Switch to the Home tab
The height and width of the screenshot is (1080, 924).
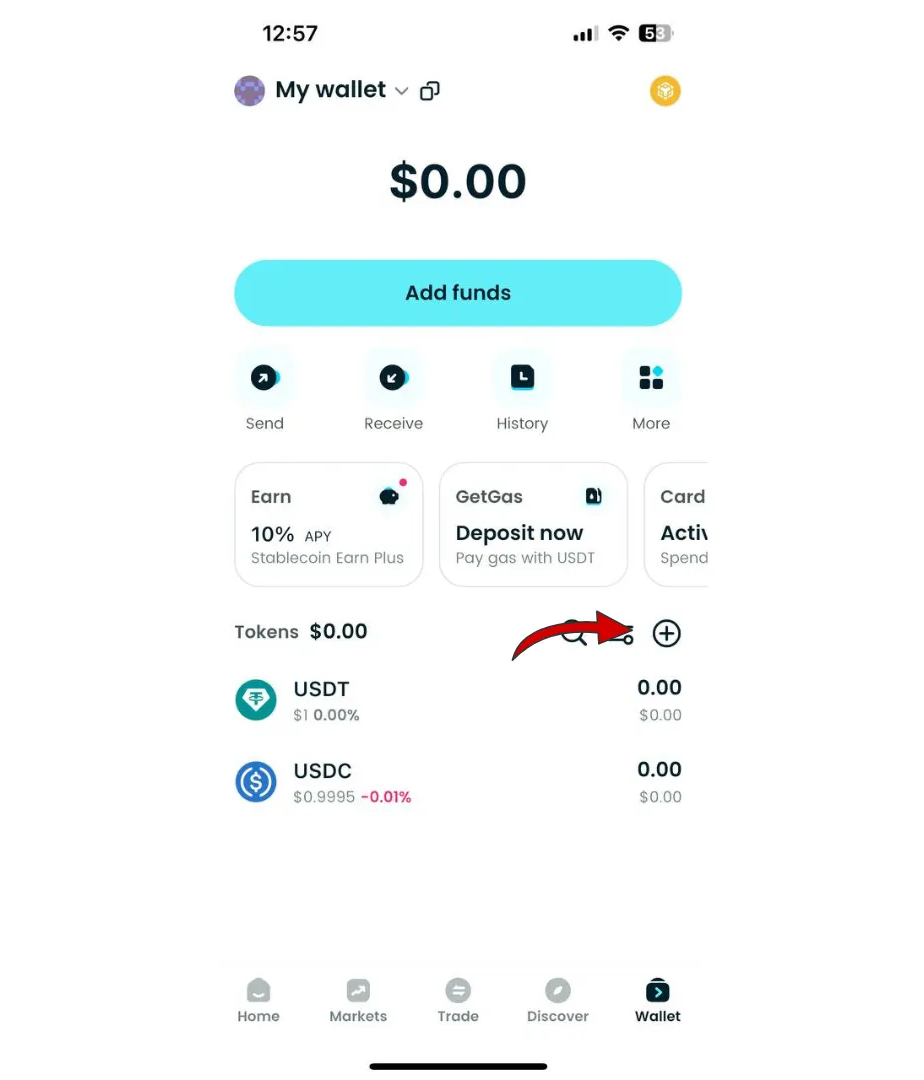point(258,1000)
